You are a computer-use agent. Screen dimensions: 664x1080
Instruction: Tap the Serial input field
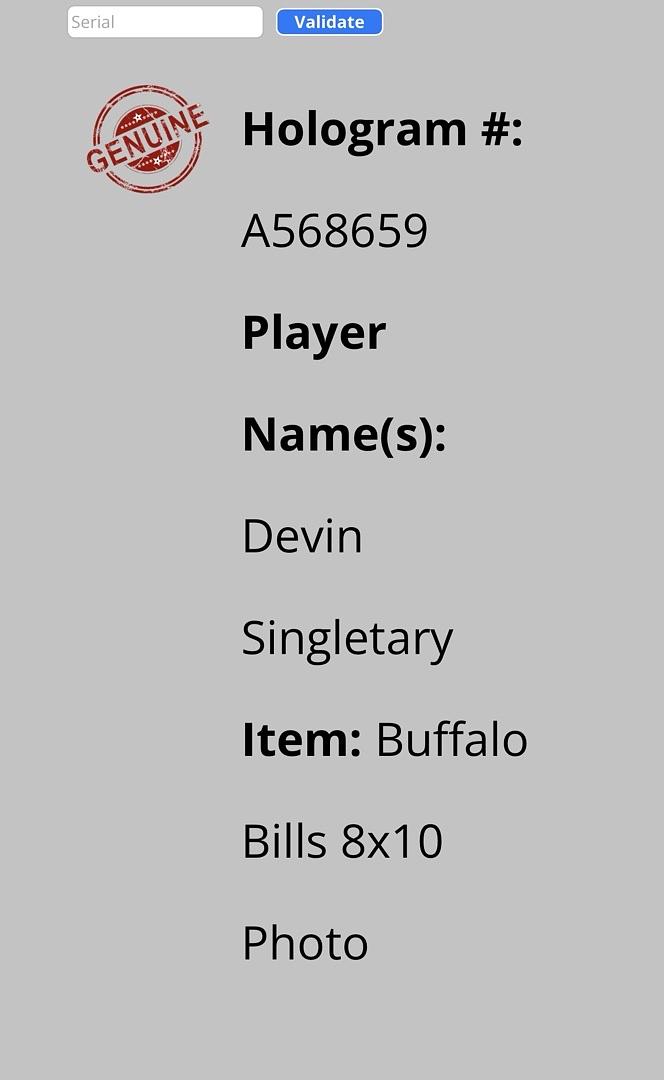tap(165, 22)
